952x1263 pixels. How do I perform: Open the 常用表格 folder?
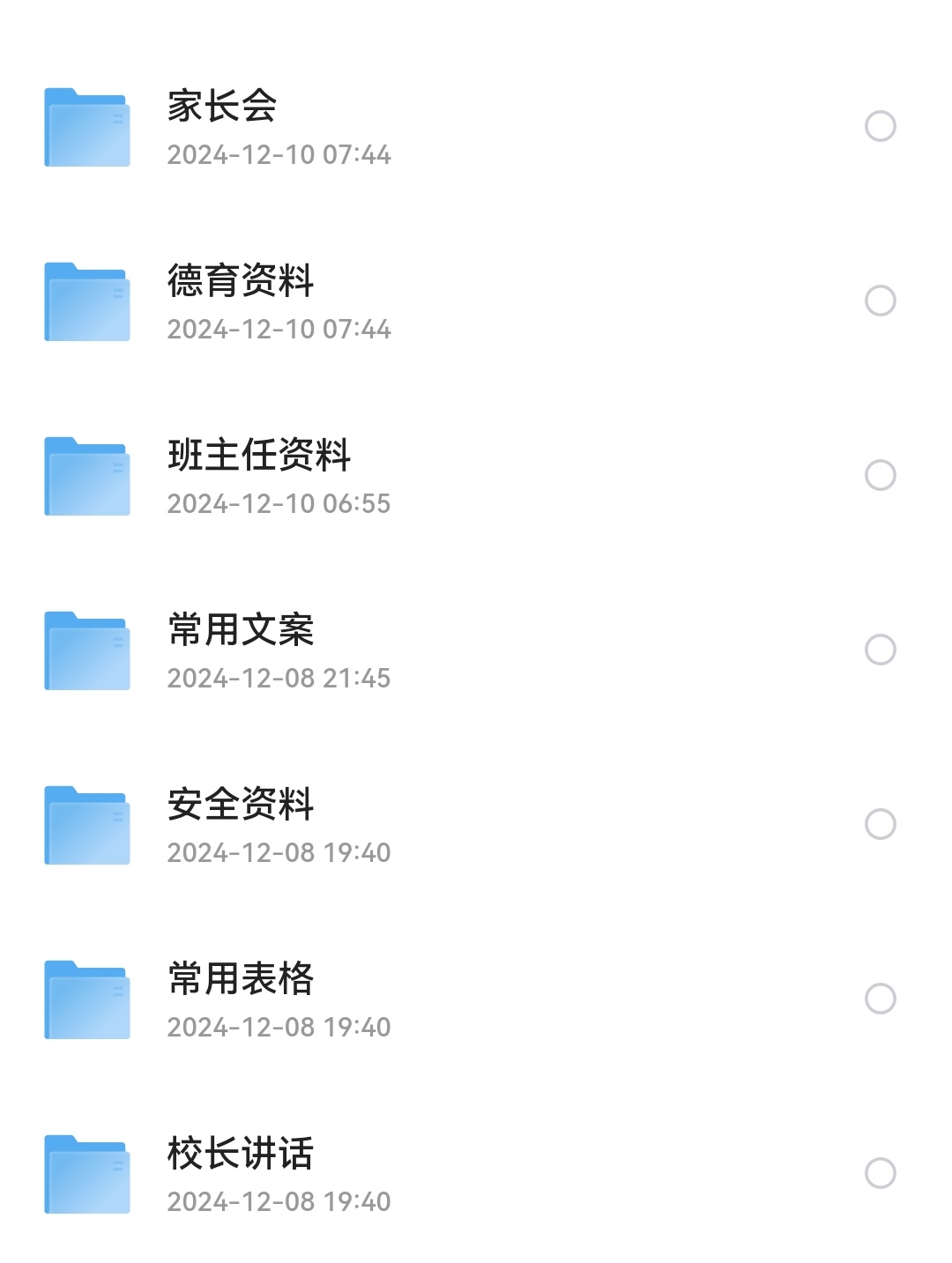[x=241, y=980]
